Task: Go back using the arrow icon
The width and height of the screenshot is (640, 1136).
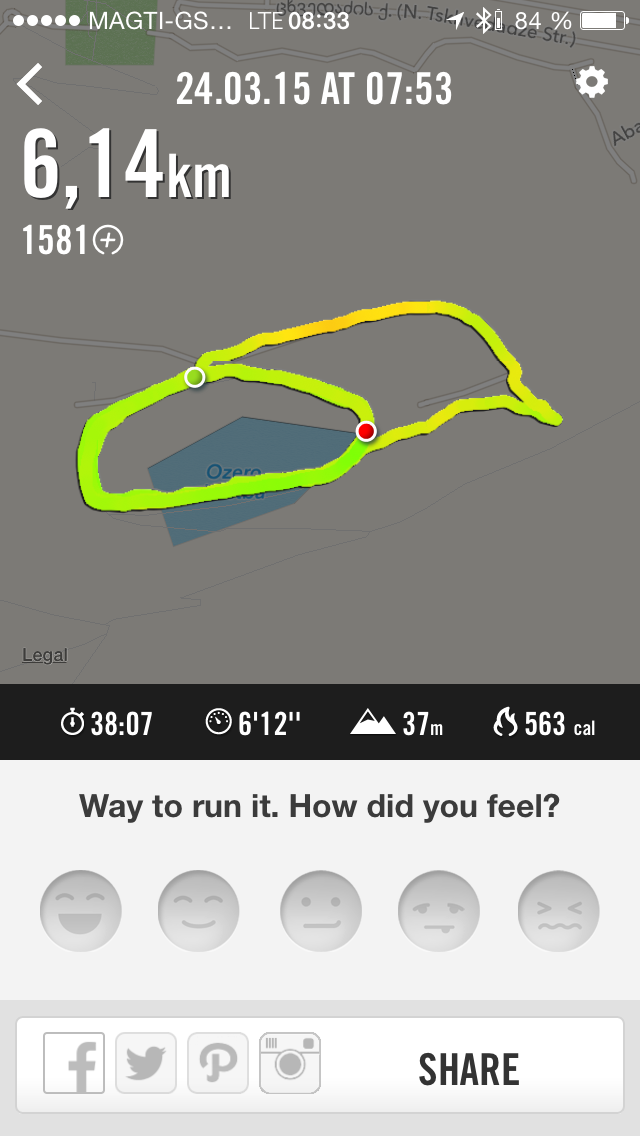Action: coord(31,85)
